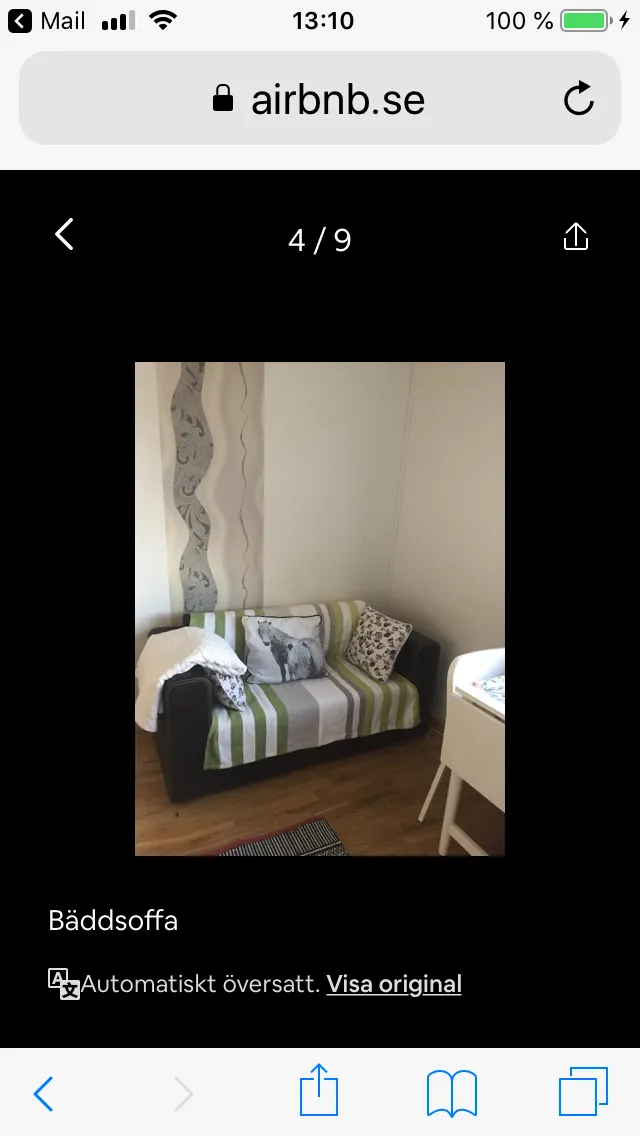Open Safari's share sheet
Image resolution: width=640 pixels, height=1136 pixels.
pyautogui.click(x=320, y=1090)
